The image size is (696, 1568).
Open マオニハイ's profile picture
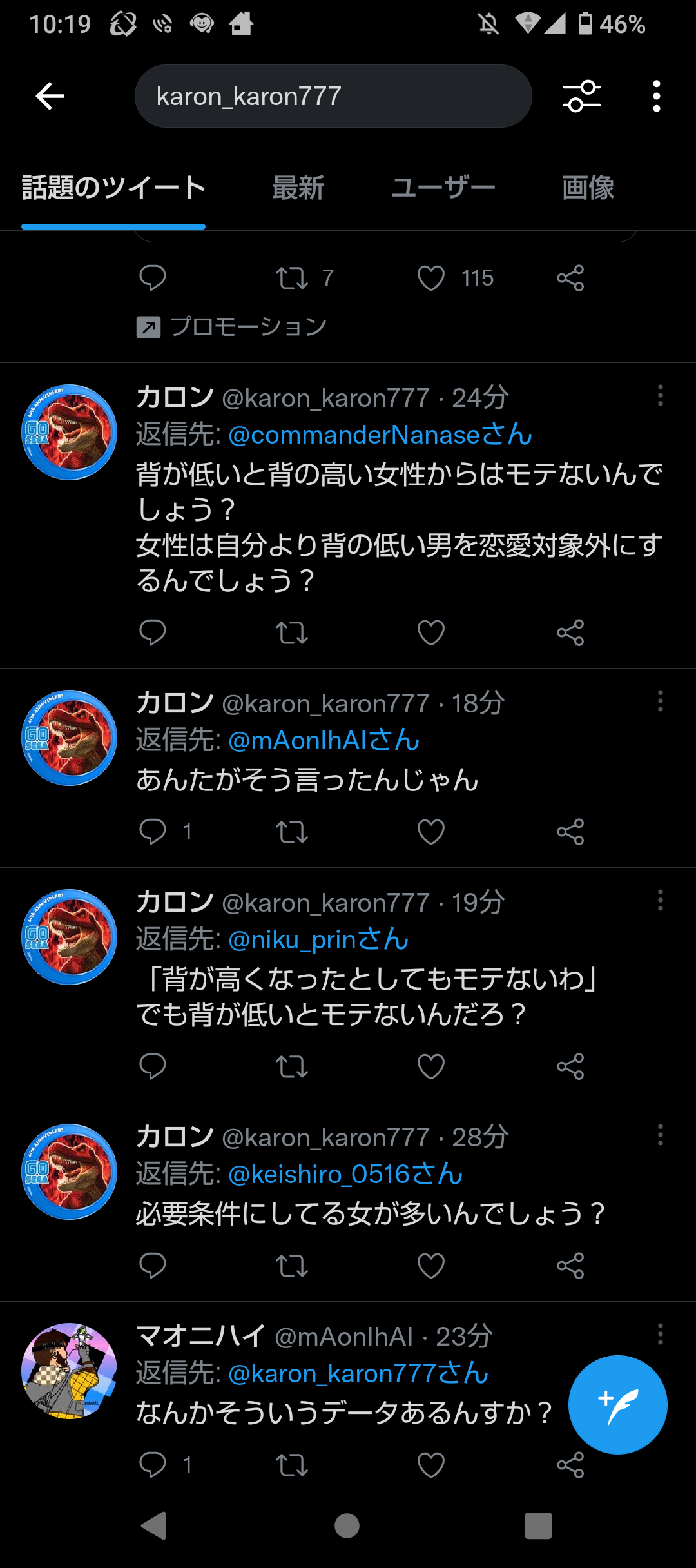tap(70, 1371)
